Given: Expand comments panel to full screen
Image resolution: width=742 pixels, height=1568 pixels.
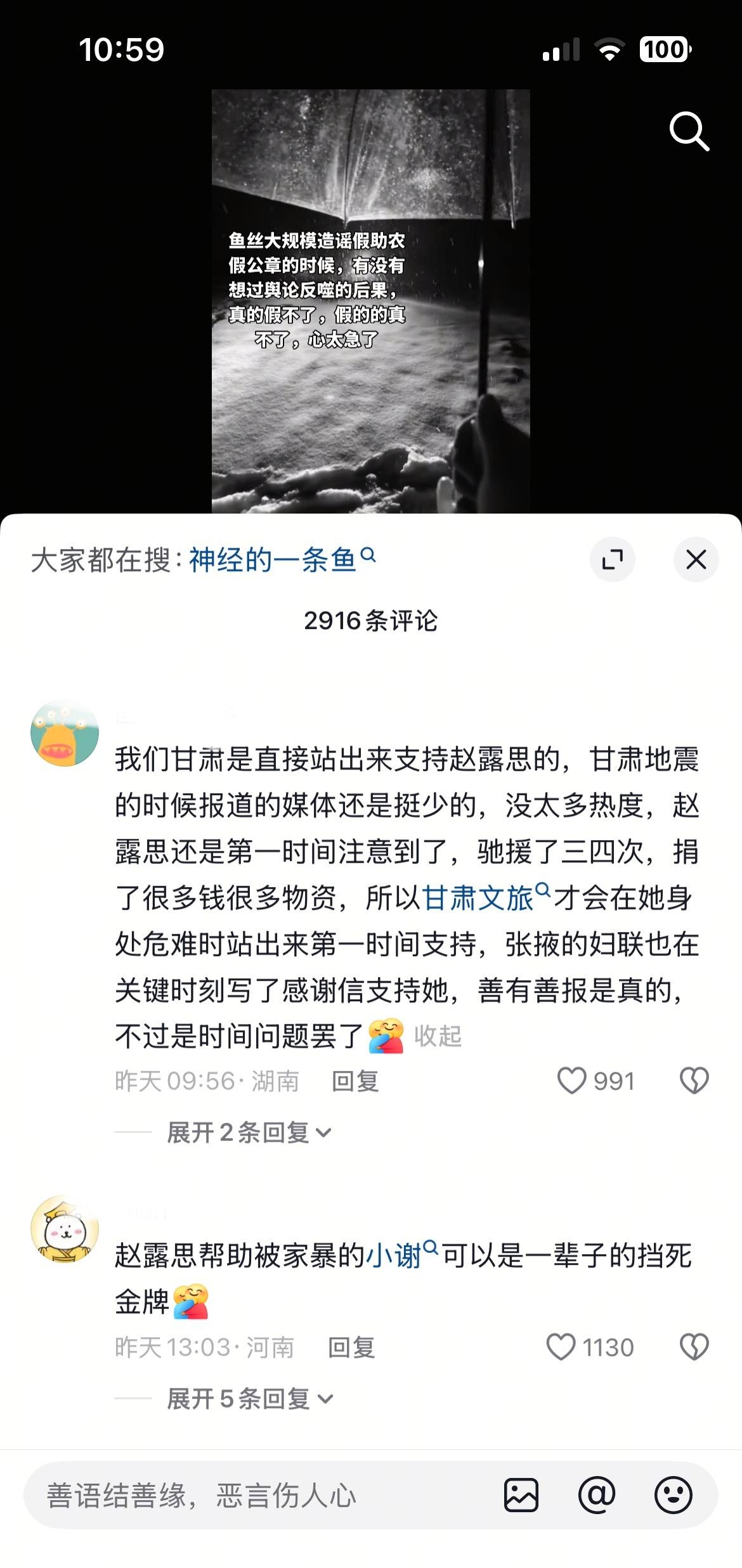Looking at the screenshot, I should pyautogui.click(x=612, y=559).
